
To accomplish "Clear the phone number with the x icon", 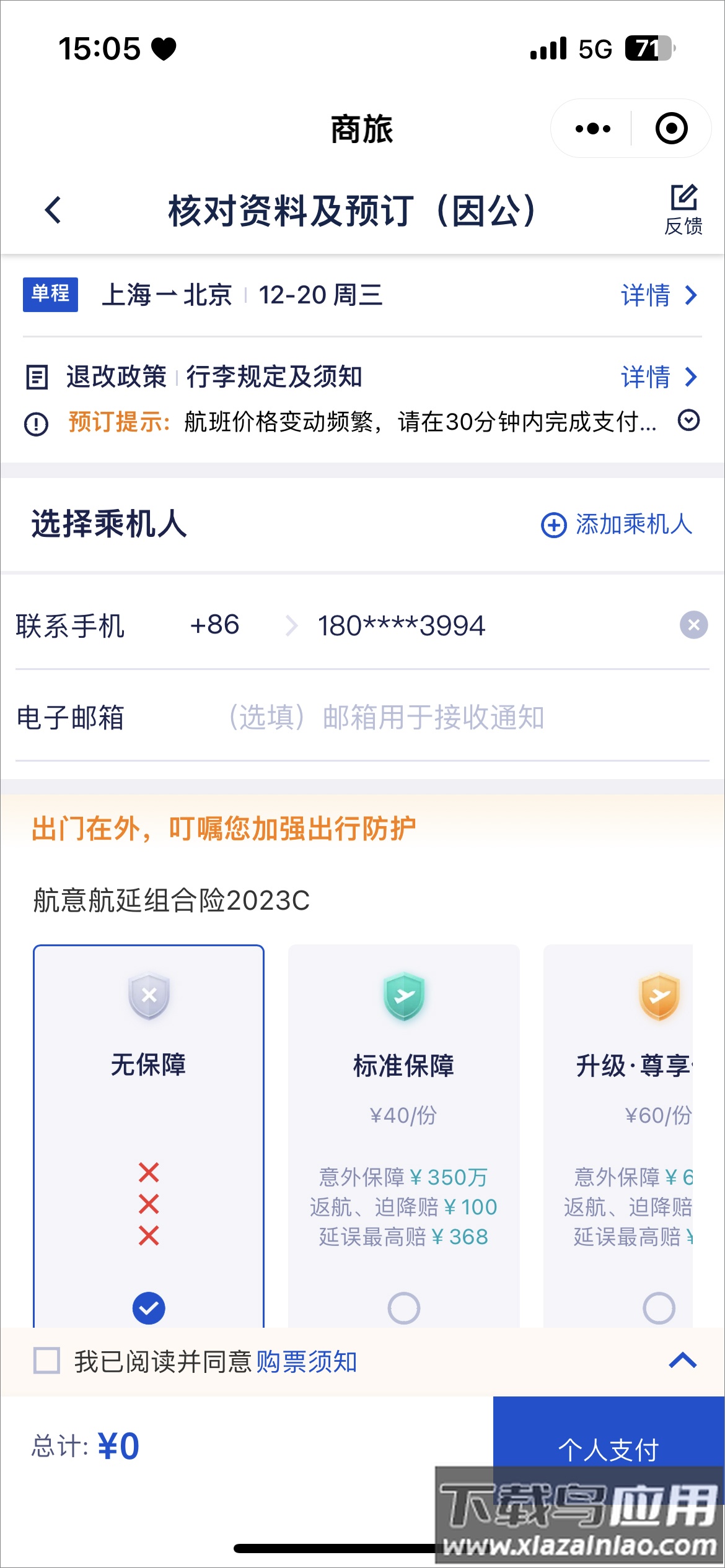I will click(693, 625).
